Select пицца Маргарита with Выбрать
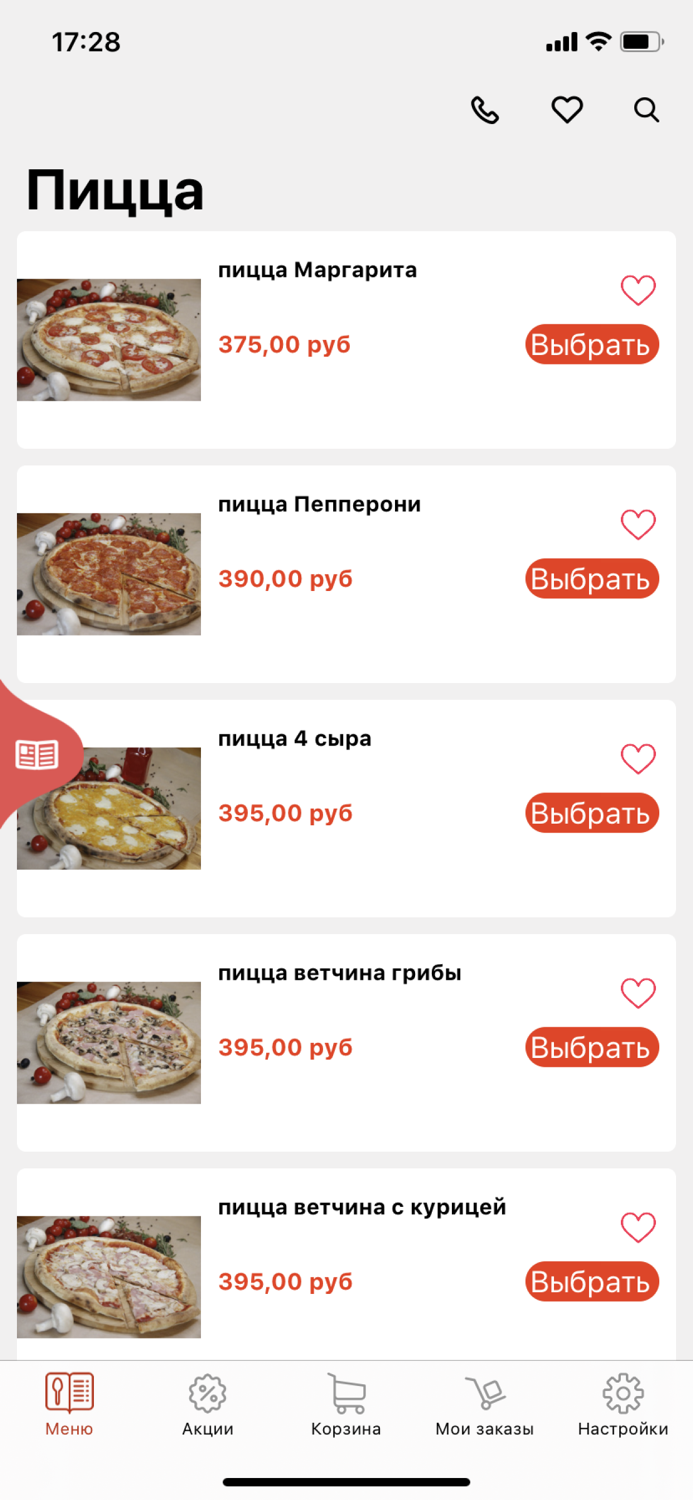The image size is (693, 1500). point(592,345)
